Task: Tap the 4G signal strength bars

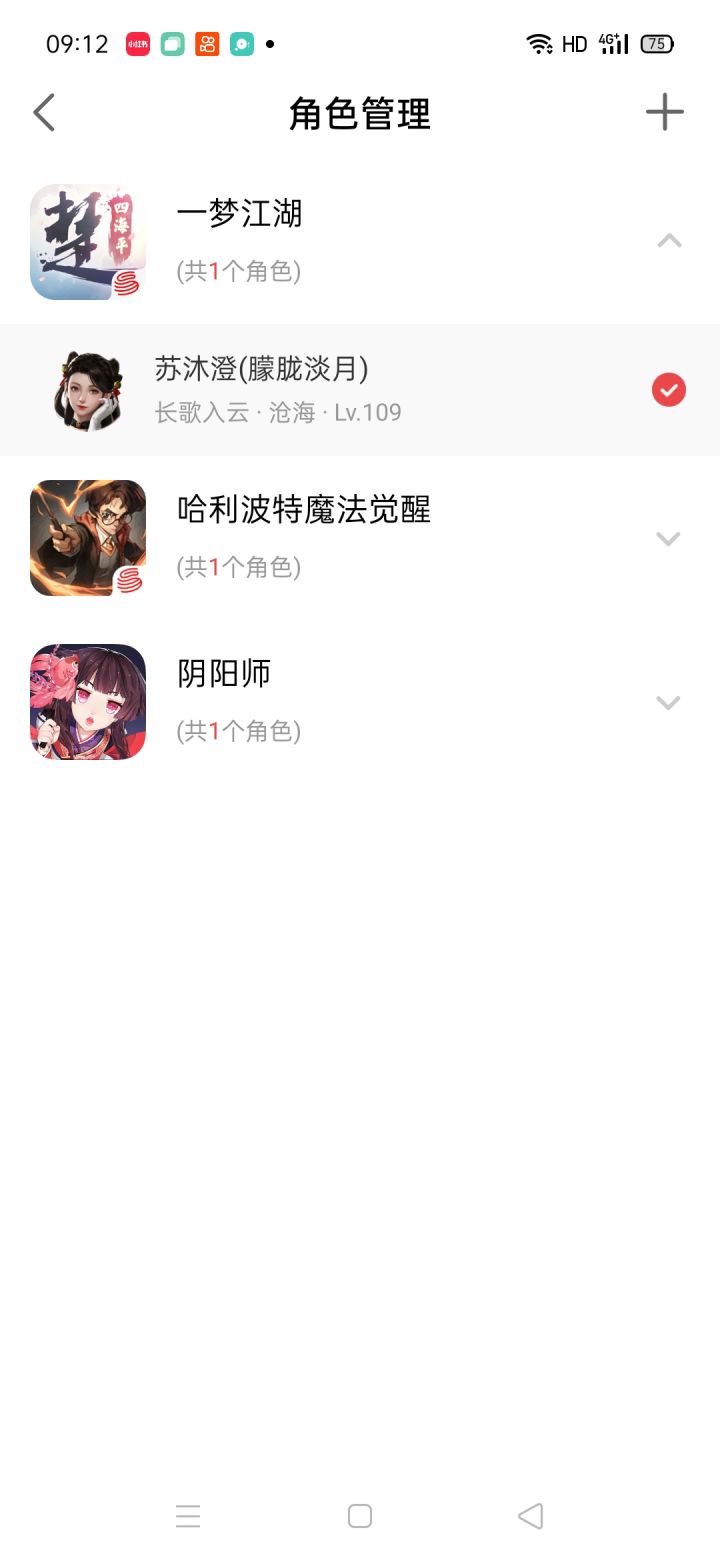Action: (x=612, y=43)
